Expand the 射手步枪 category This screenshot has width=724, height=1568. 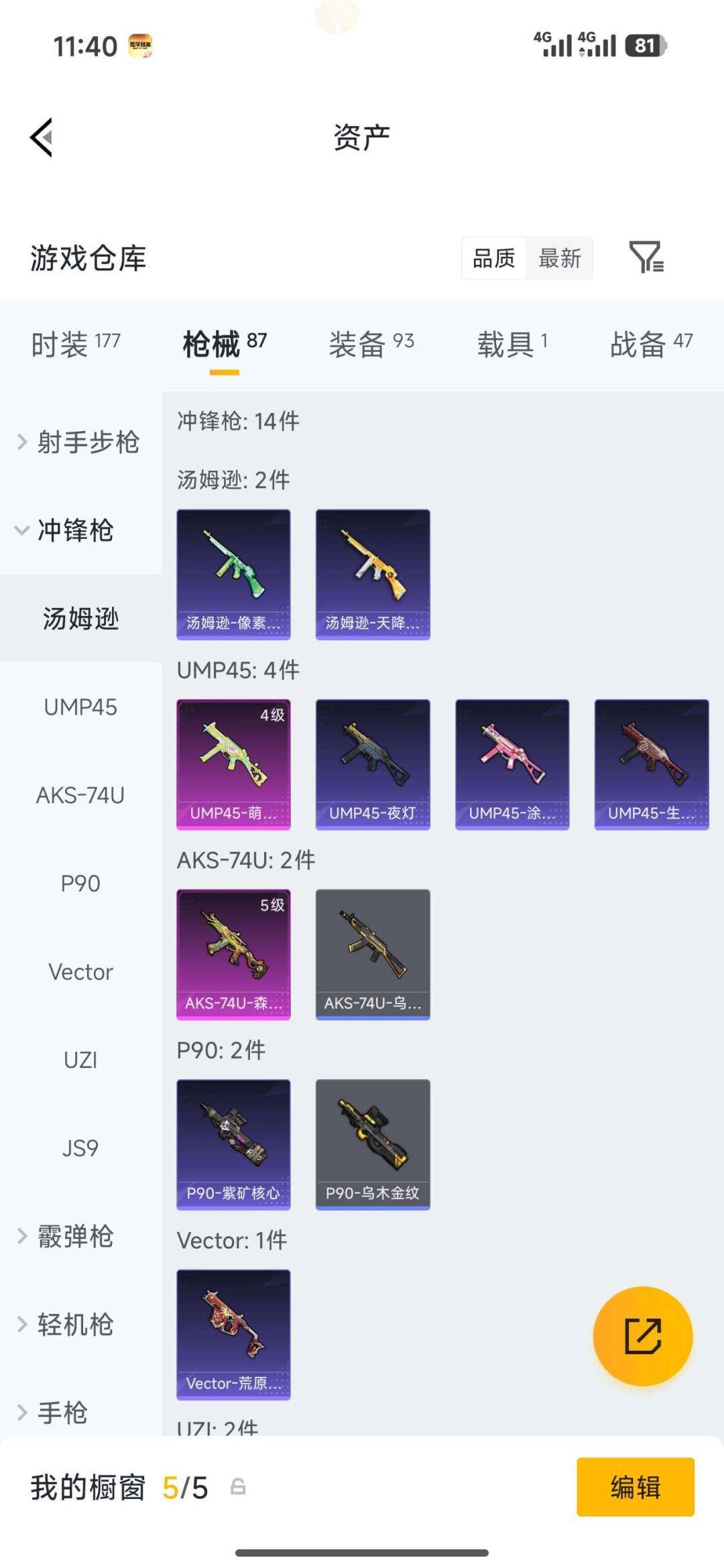pyautogui.click(x=80, y=442)
